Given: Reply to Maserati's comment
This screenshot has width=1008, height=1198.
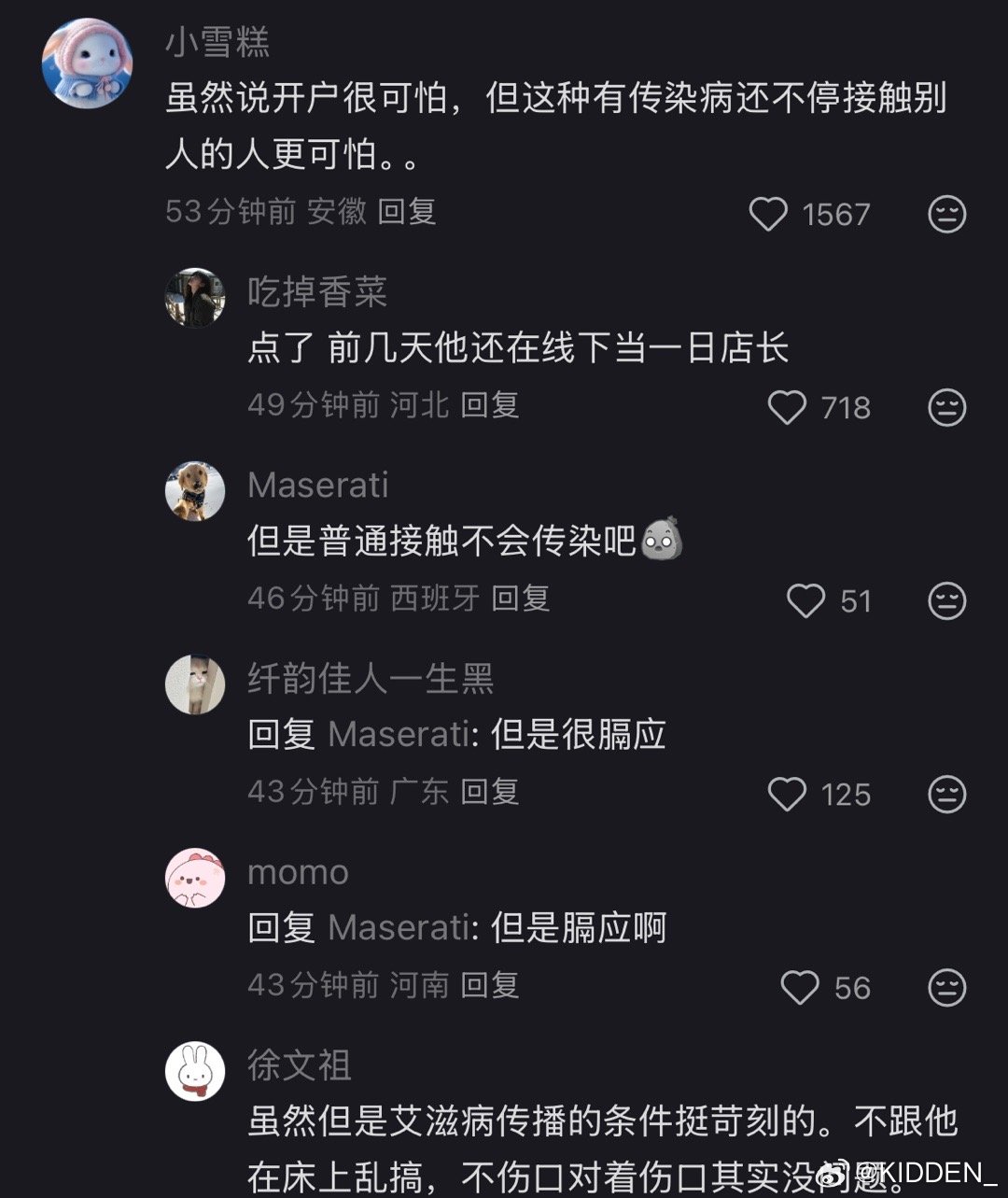Looking at the screenshot, I should coord(521,599).
